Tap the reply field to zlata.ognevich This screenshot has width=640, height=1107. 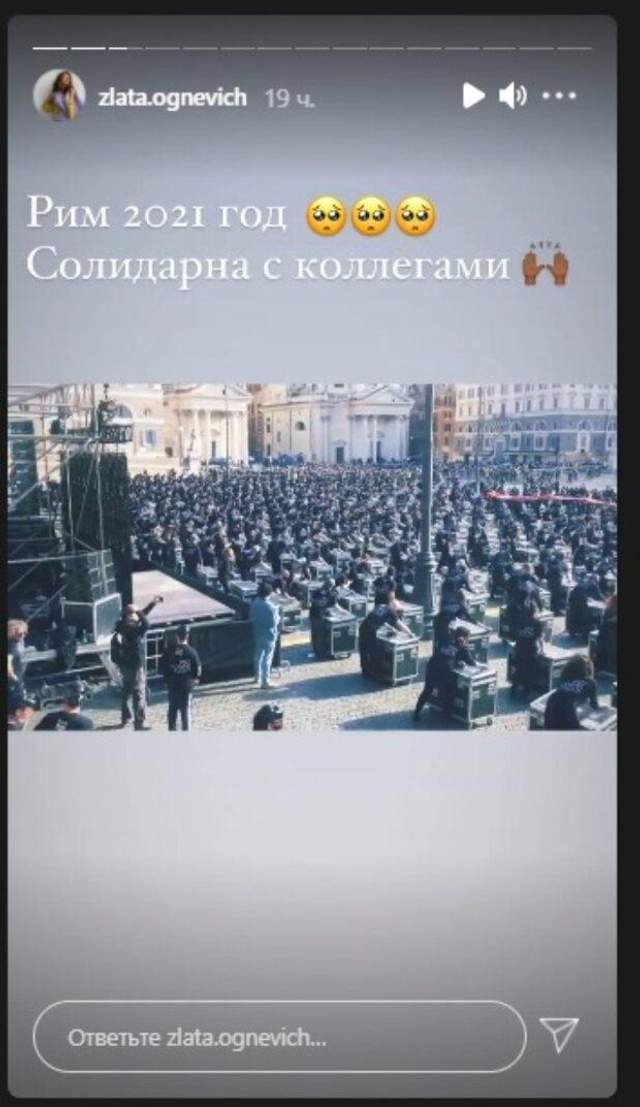(x=279, y=1036)
